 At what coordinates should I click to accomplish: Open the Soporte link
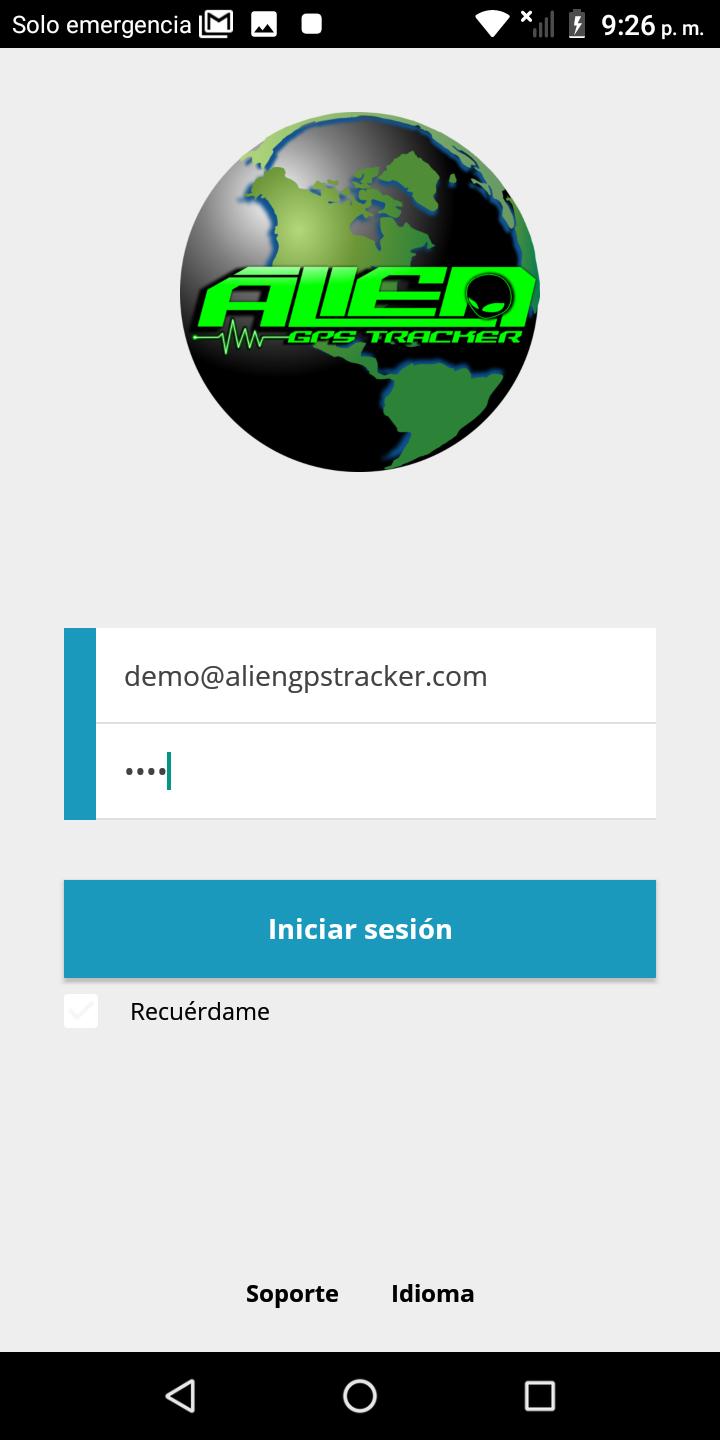292,1294
